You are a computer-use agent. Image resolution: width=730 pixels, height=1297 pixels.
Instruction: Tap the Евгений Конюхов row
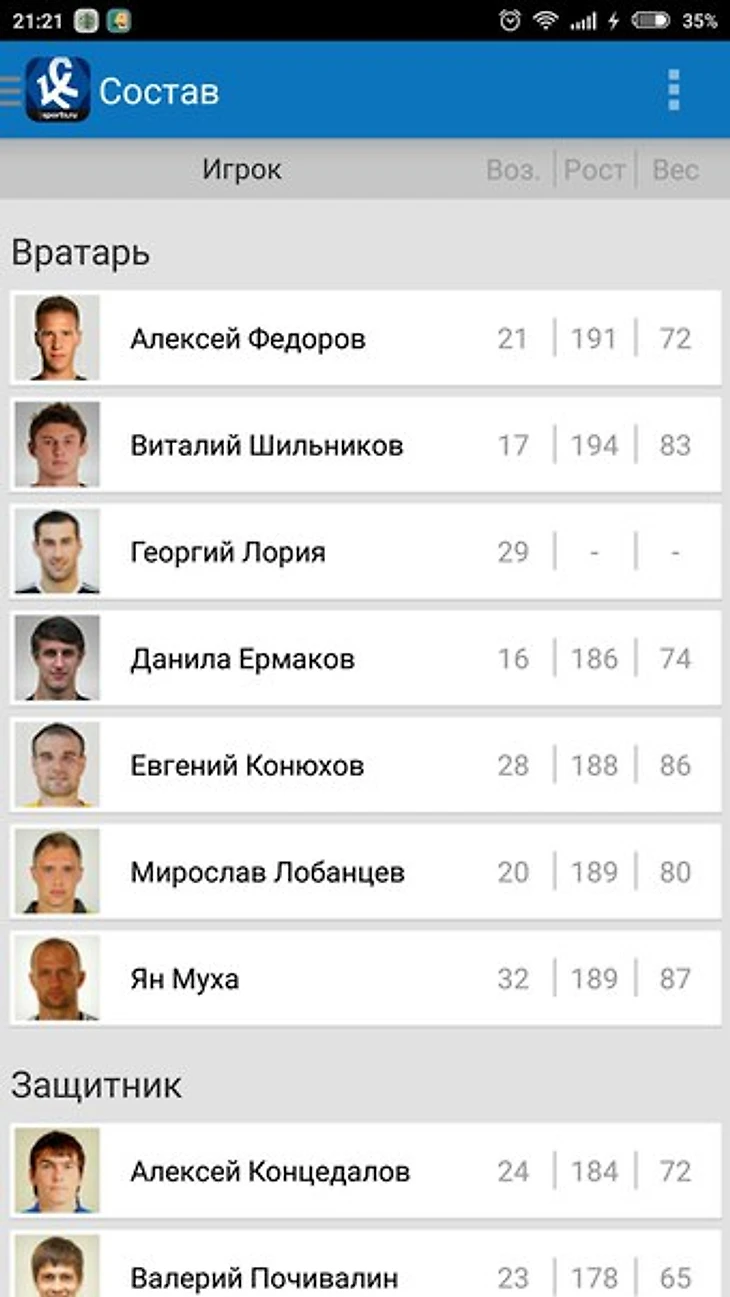point(365,766)
